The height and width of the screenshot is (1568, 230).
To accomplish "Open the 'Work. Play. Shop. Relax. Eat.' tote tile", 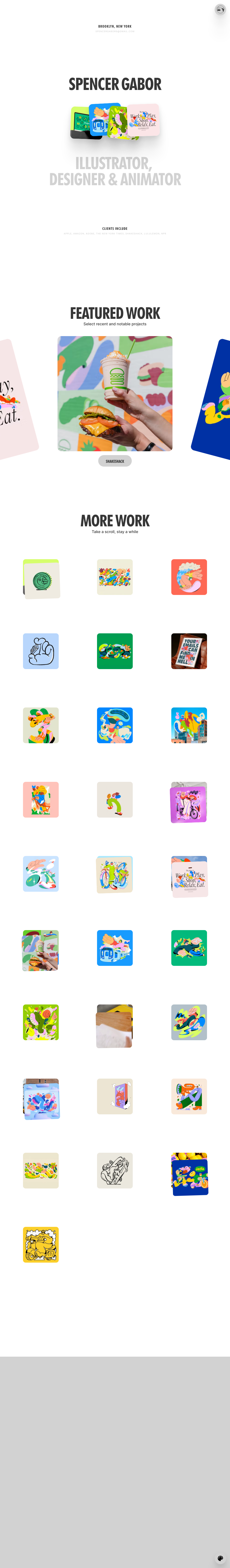I will click(x=189, y=877).
